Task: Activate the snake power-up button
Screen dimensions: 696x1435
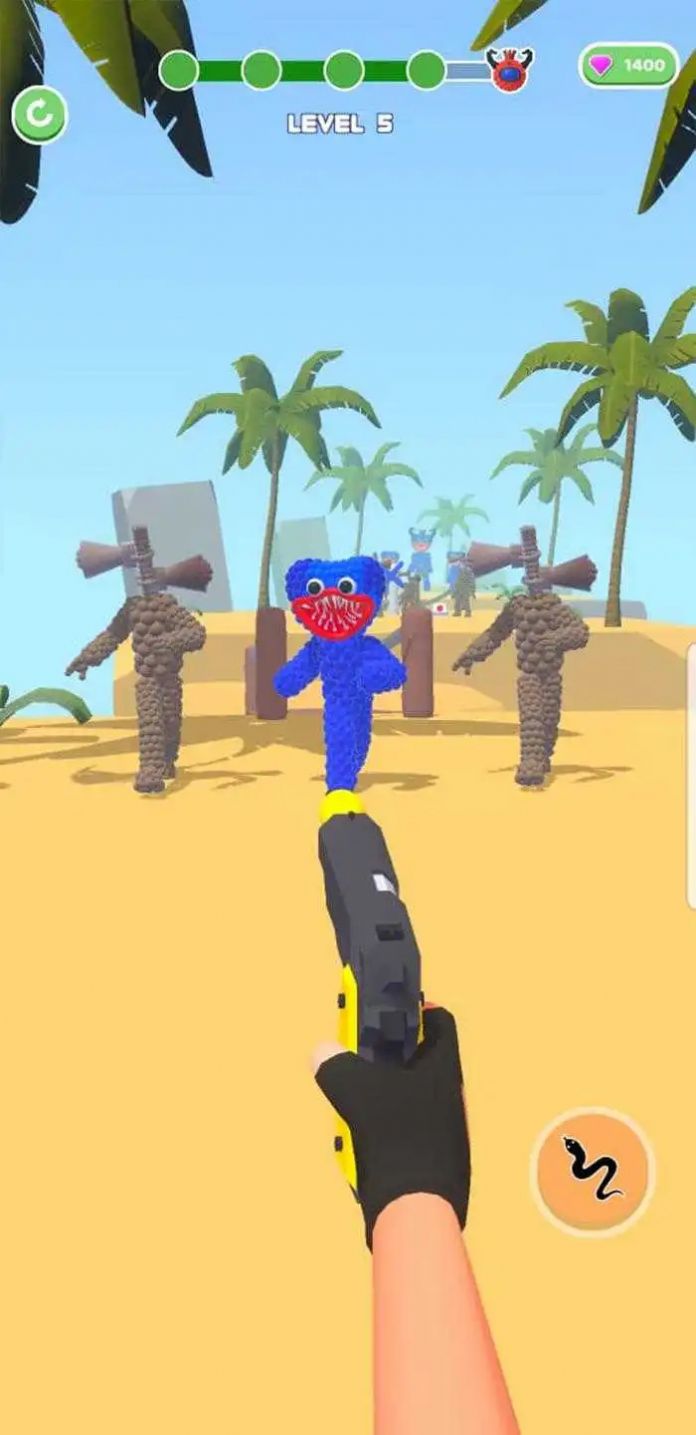Action: coord(592,1170)
